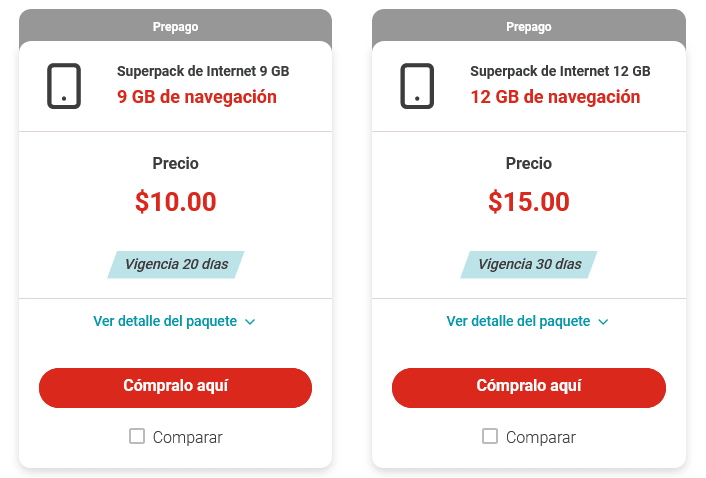Expand package details for the 9 GB Superpack
The width and height of the screenshot is (706, 478).
175,321
